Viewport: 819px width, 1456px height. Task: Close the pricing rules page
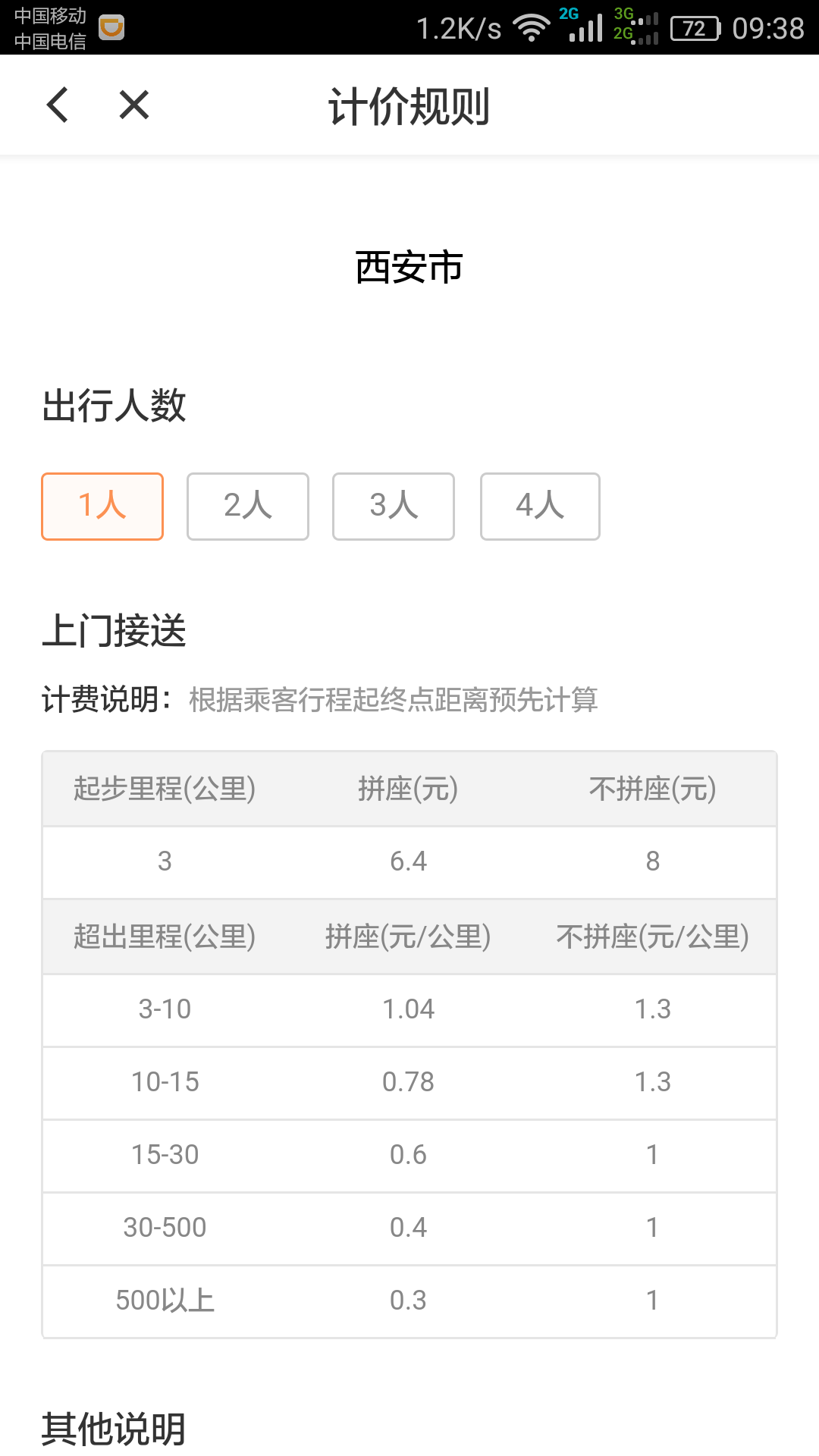pos(134,105)
